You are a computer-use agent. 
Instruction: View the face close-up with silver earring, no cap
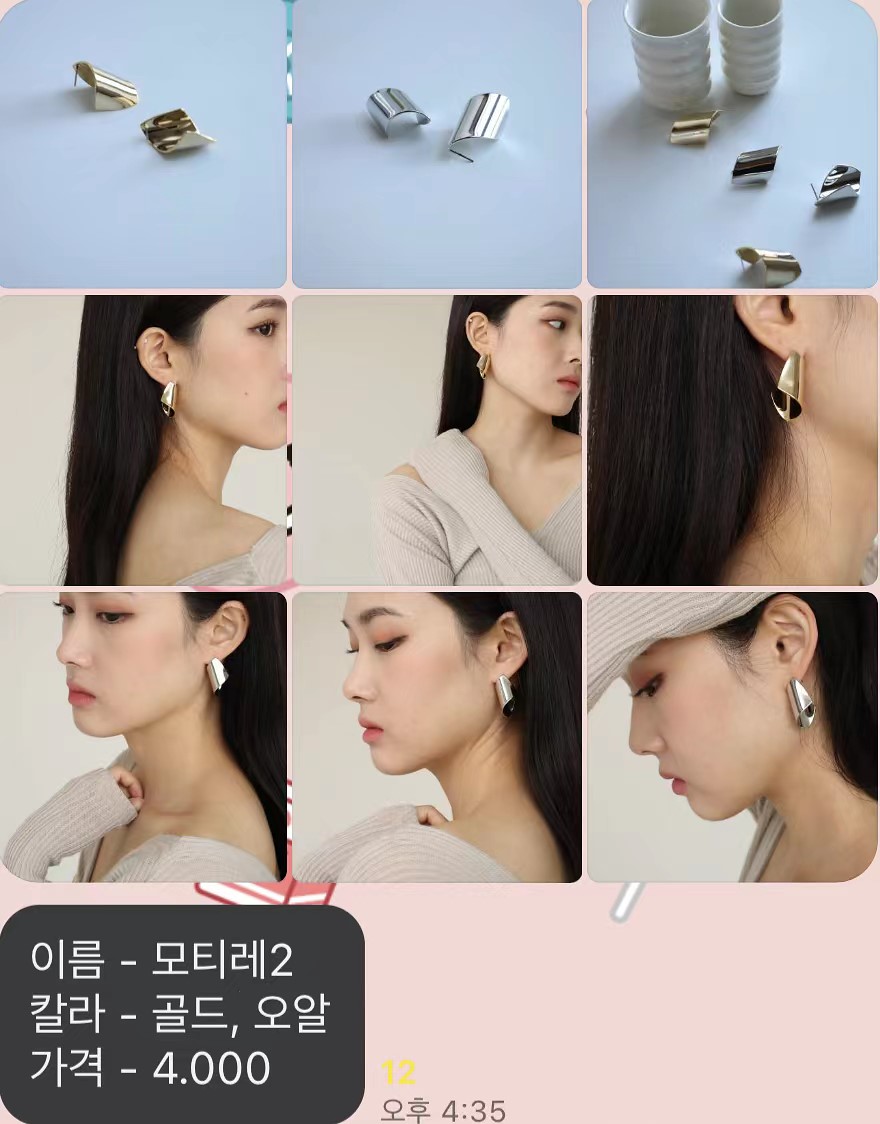(437, 737)
